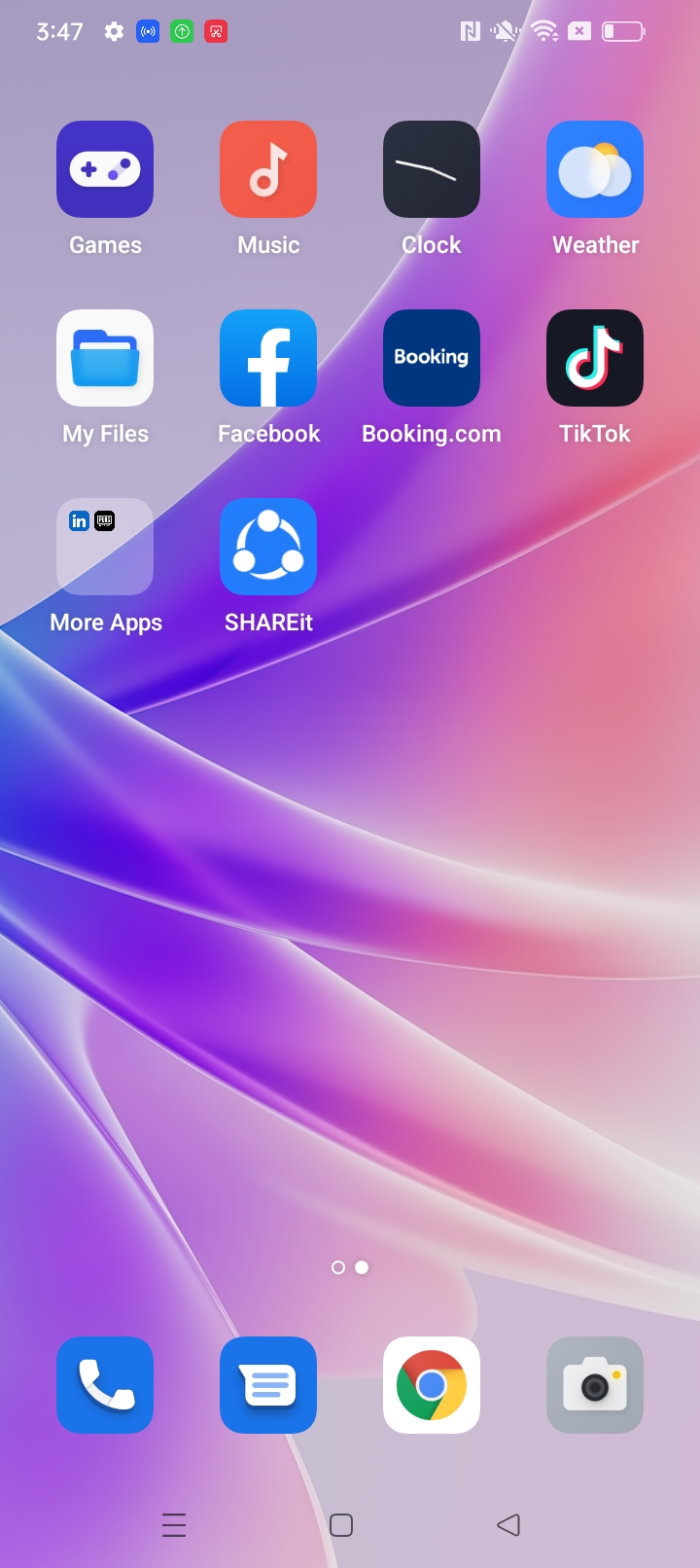This screenshot has width=700, height=1568.
Task: Launch Facebook
Action: [x=268, y=358]
